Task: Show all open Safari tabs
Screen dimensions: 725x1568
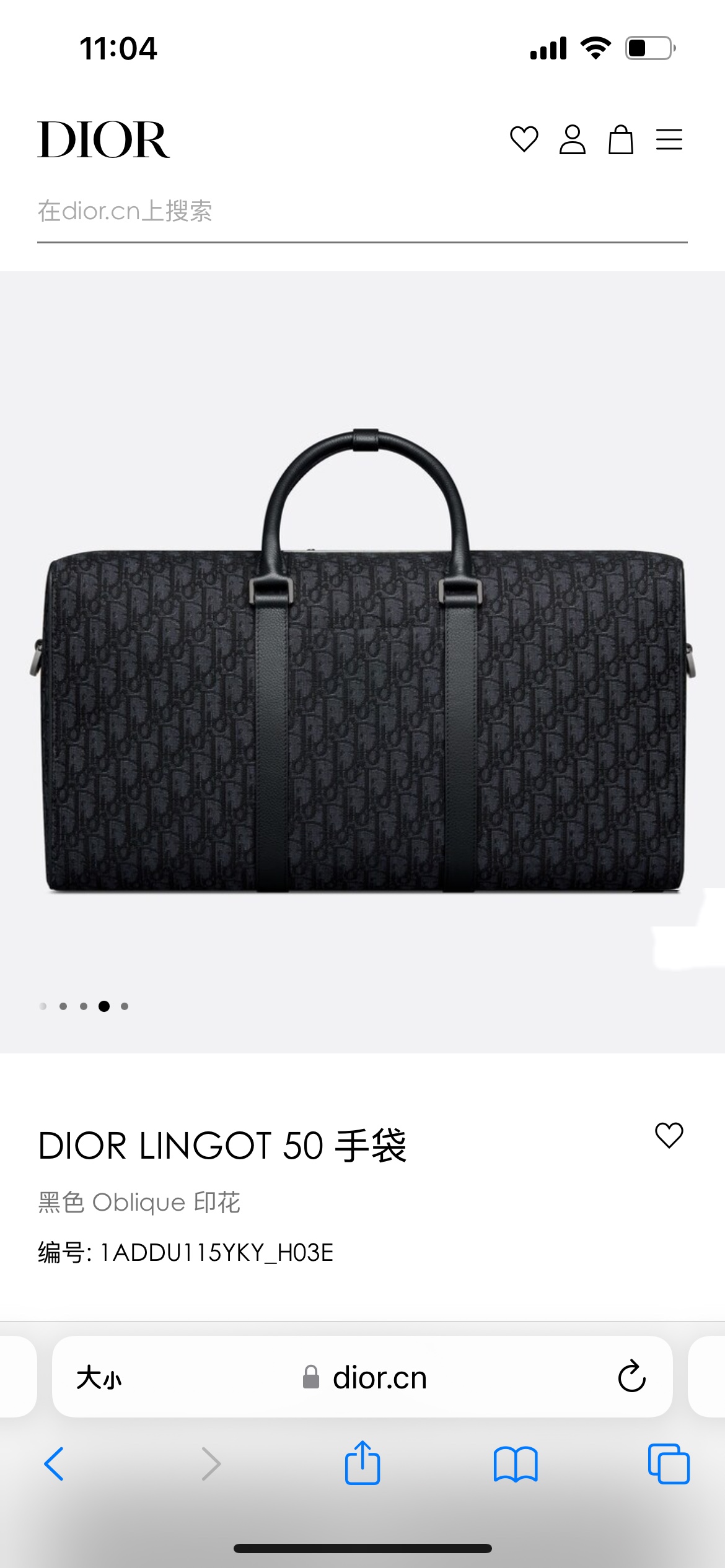Action: click(x=669, y=1464)
